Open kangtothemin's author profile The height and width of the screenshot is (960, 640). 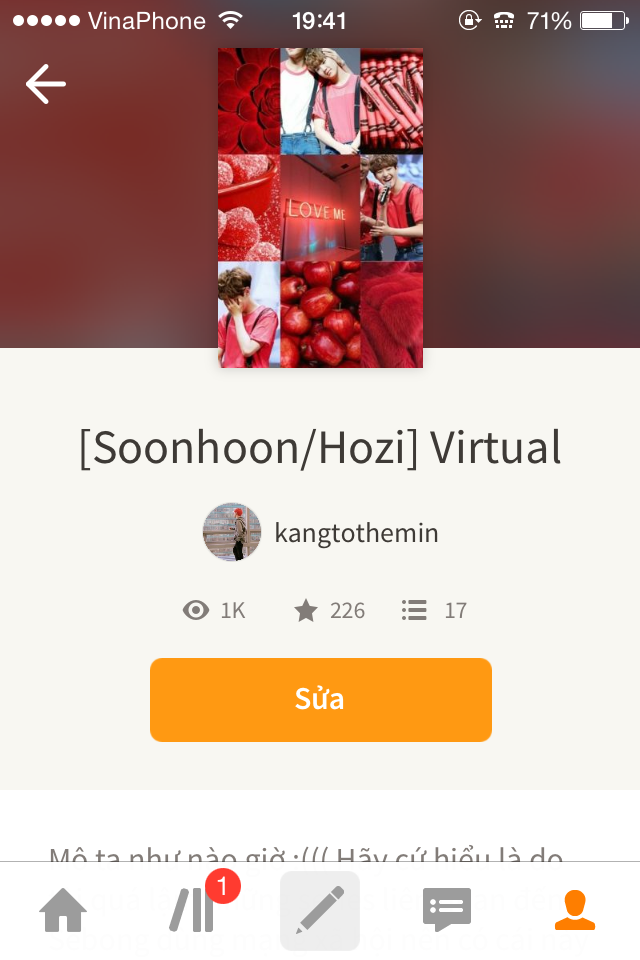(321, 532)
